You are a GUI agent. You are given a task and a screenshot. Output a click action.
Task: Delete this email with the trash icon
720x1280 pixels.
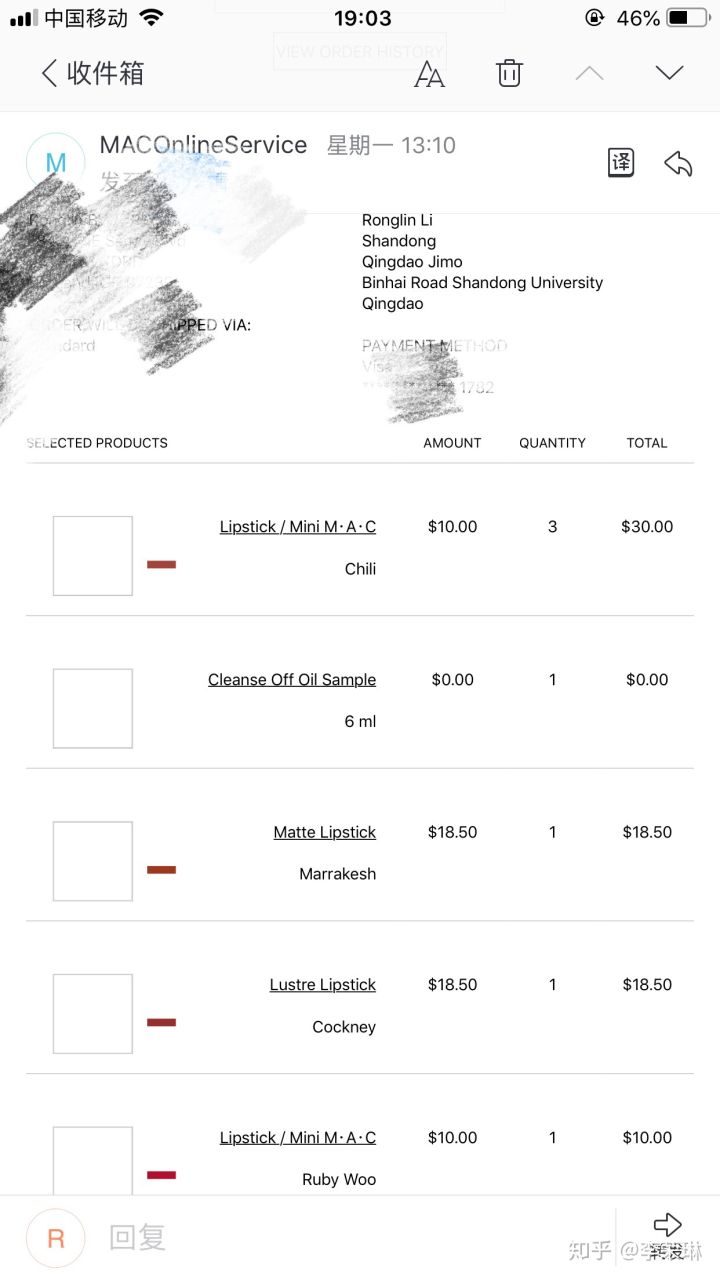(x=509, y=73)
